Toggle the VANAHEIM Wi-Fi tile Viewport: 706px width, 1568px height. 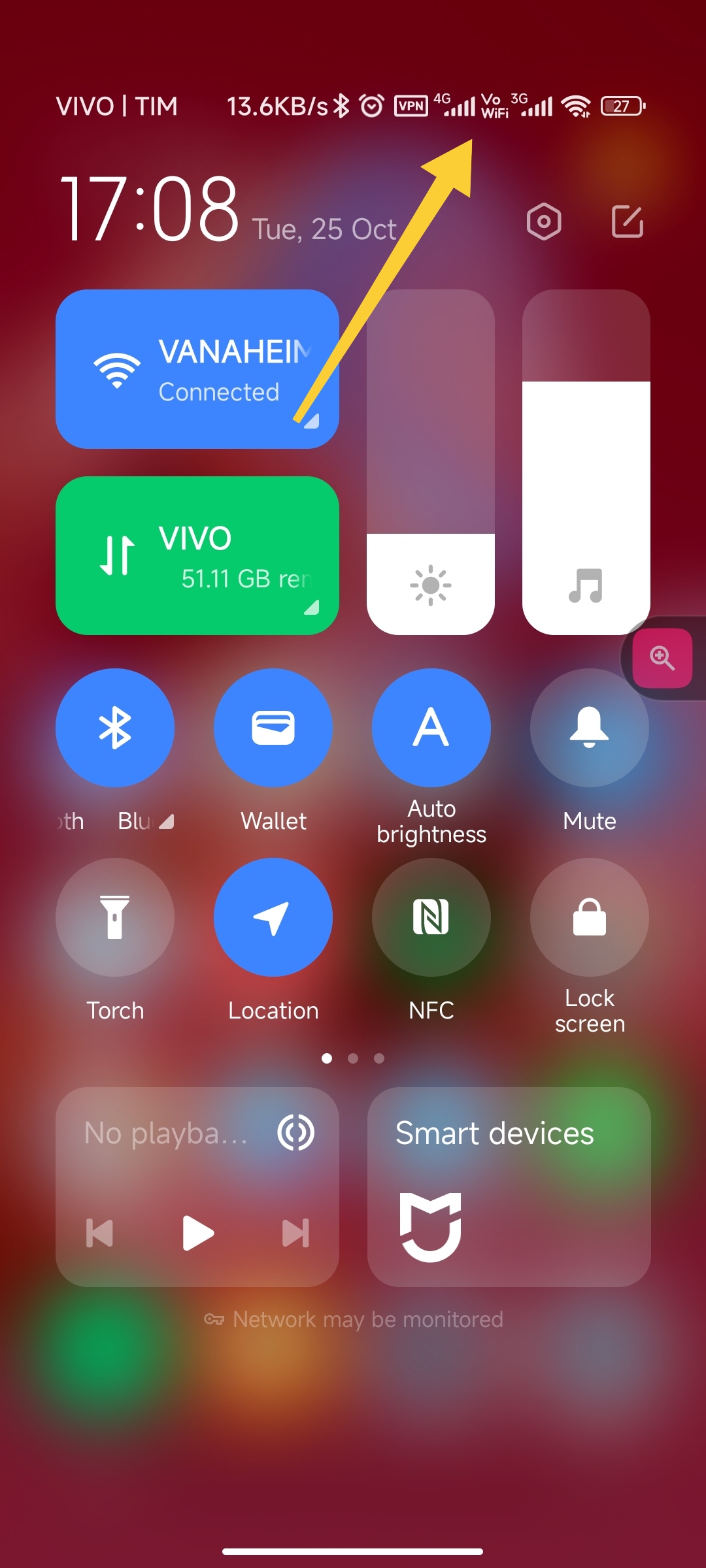click(197, 369)
